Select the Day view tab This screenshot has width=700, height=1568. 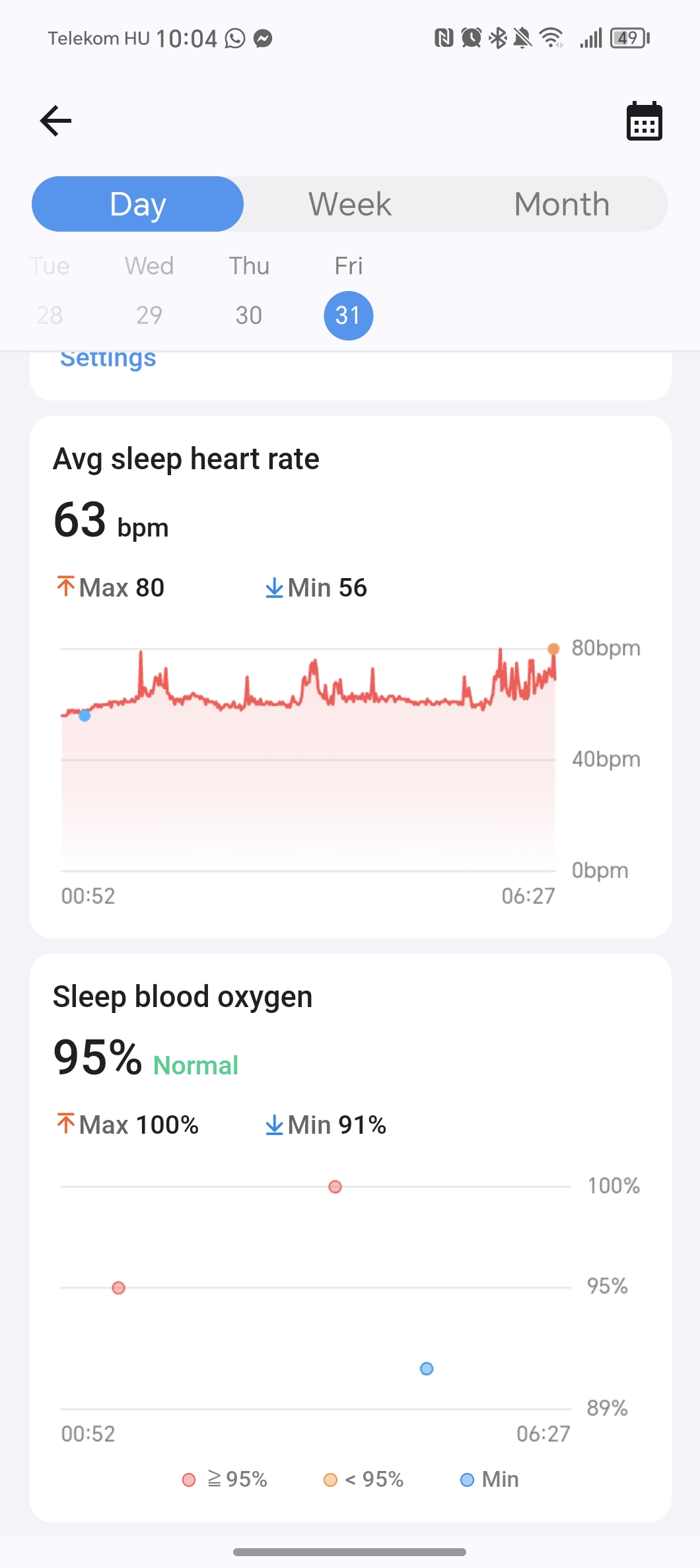138,204
